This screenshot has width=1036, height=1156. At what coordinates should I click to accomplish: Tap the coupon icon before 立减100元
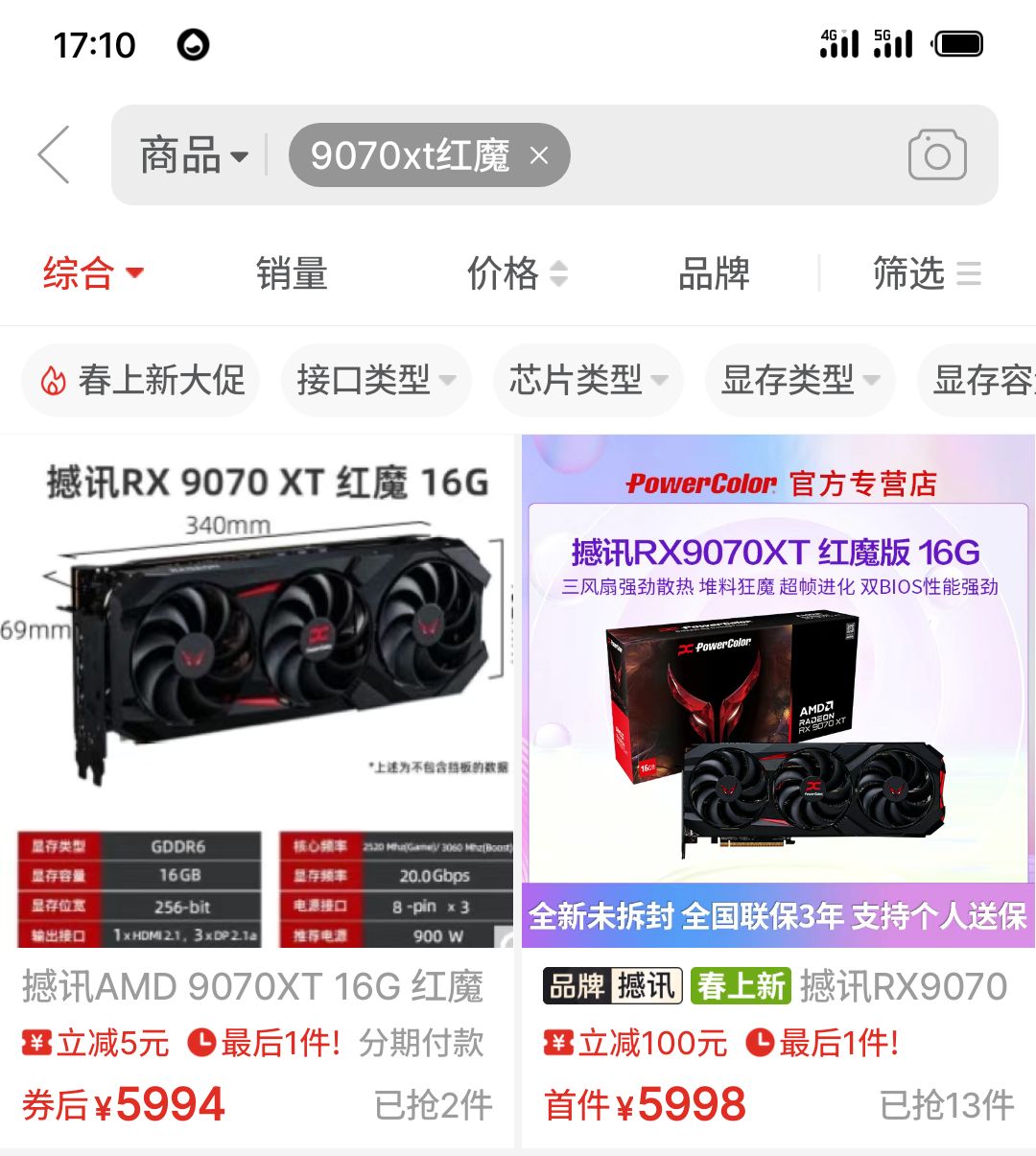click(561, 1044)
